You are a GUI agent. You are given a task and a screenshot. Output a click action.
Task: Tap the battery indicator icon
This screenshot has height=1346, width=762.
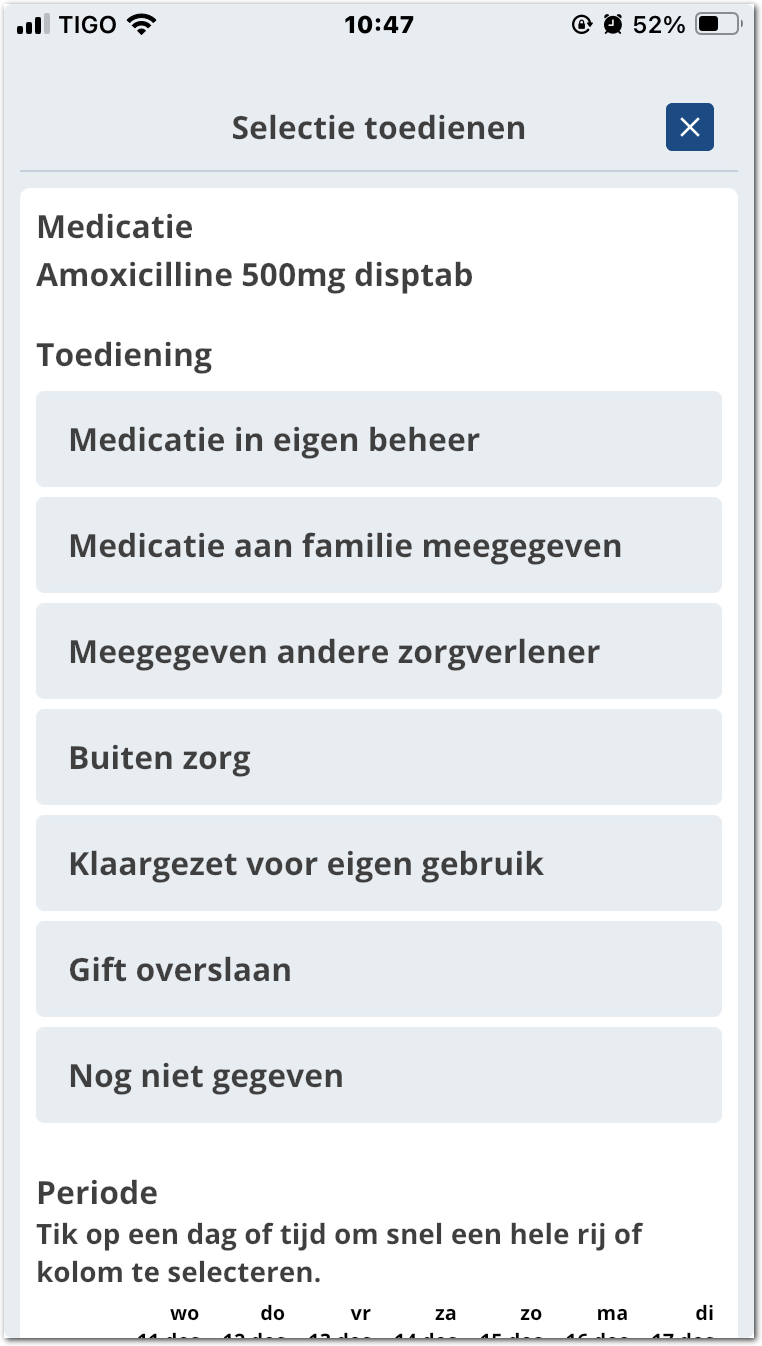(x=716, y=25)
